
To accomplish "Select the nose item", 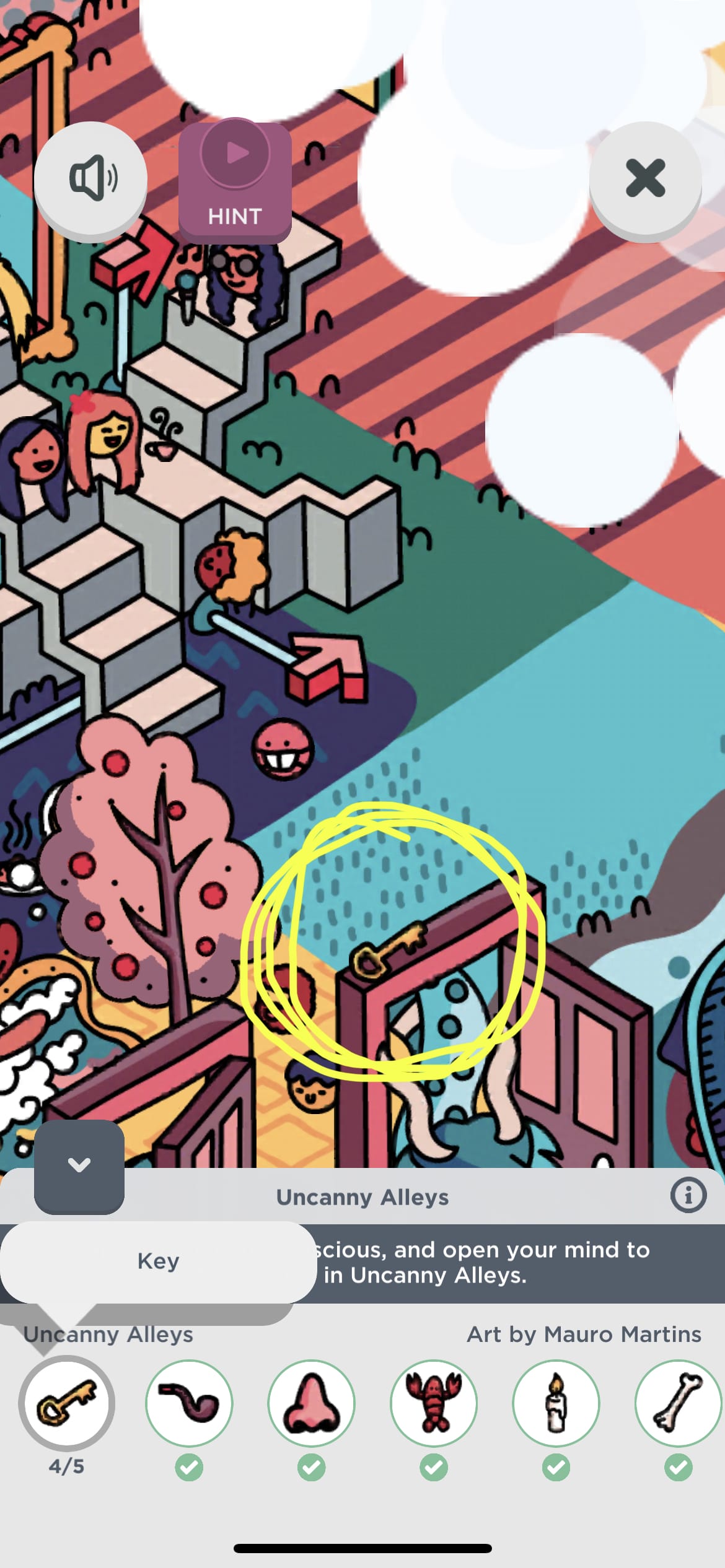I will pyautogui.click(x=311, y=1403).
